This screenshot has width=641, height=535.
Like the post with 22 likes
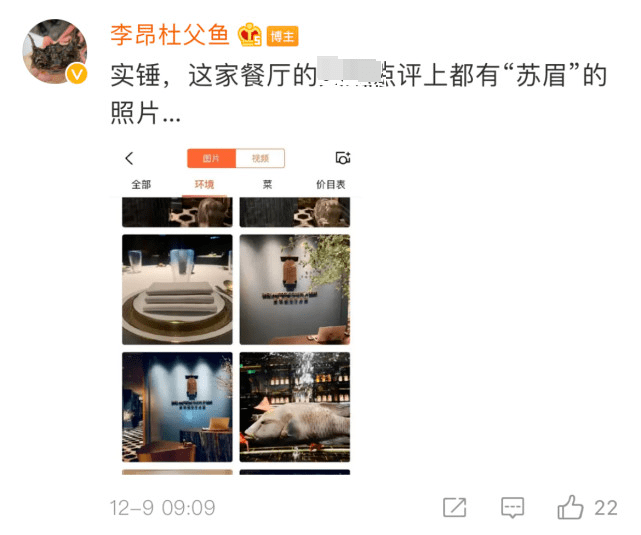pyautogui.click(x=571, y=508)
